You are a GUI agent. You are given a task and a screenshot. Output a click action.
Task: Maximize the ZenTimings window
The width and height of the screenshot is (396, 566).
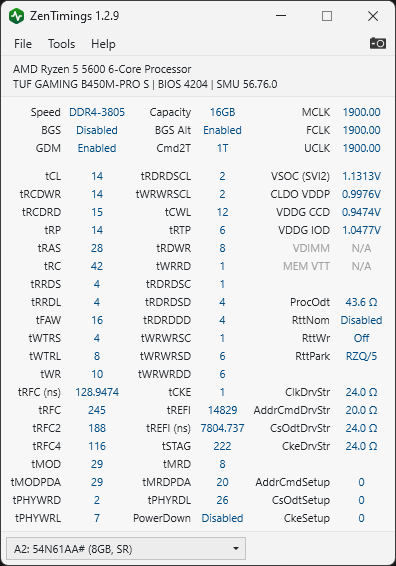click(327, 16)
